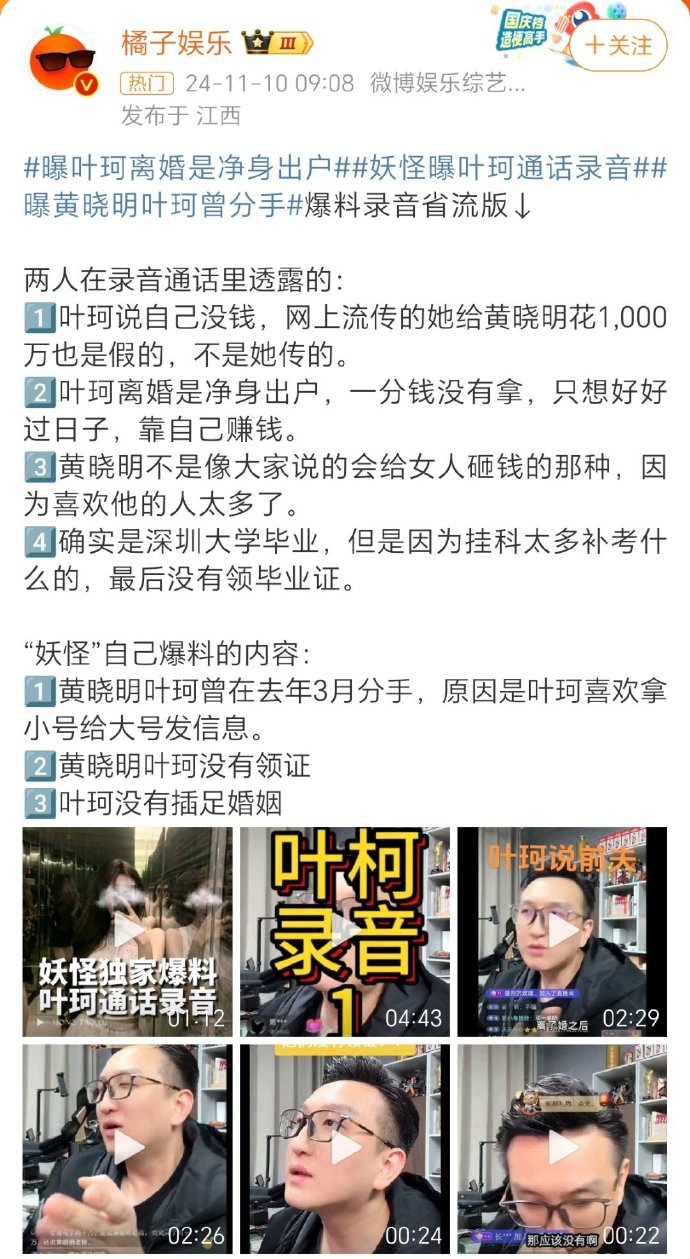Open 橘子娱乐's profile avatar
690x1259 pixels.
click(63, 62)
